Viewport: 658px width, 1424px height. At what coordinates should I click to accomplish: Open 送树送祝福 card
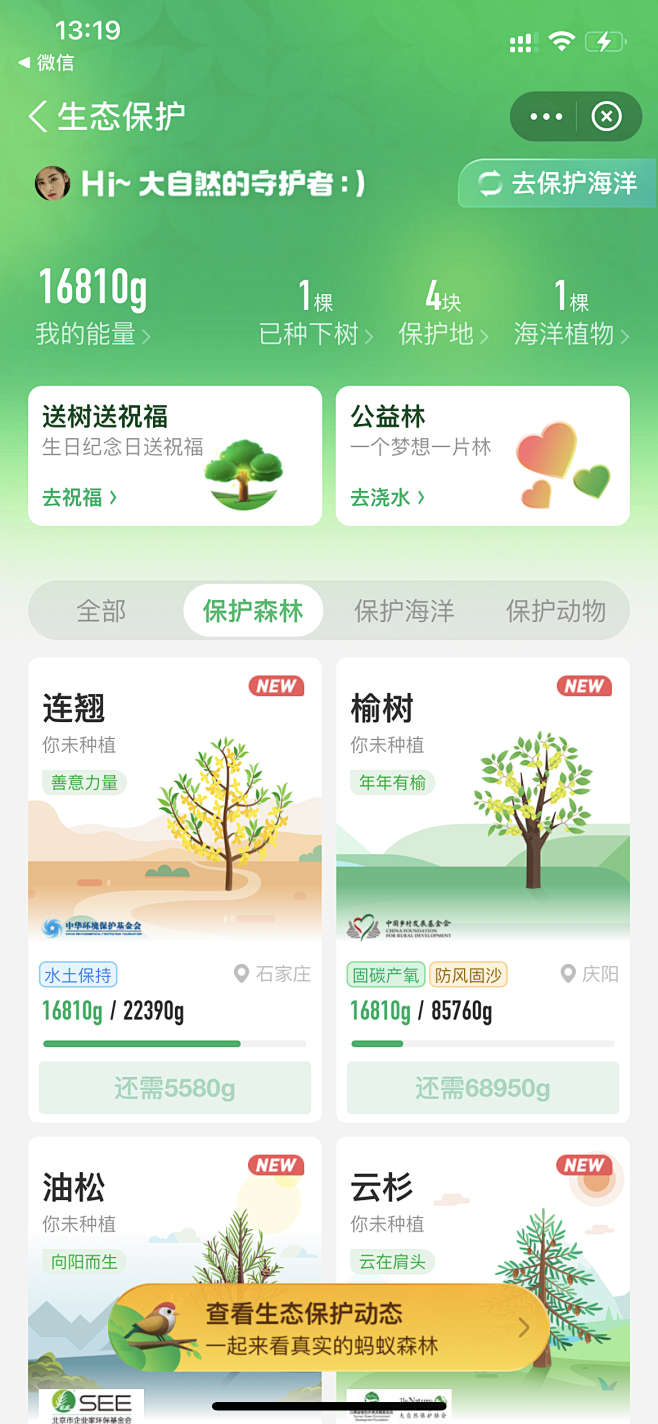click(175, 456)
